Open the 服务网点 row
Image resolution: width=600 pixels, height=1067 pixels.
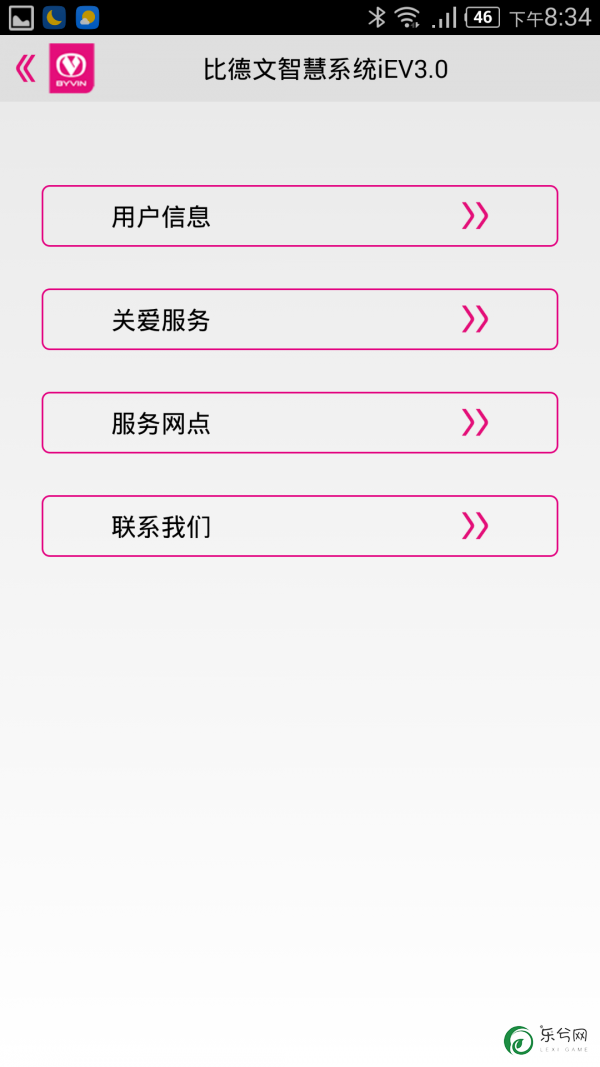(300, 423)
